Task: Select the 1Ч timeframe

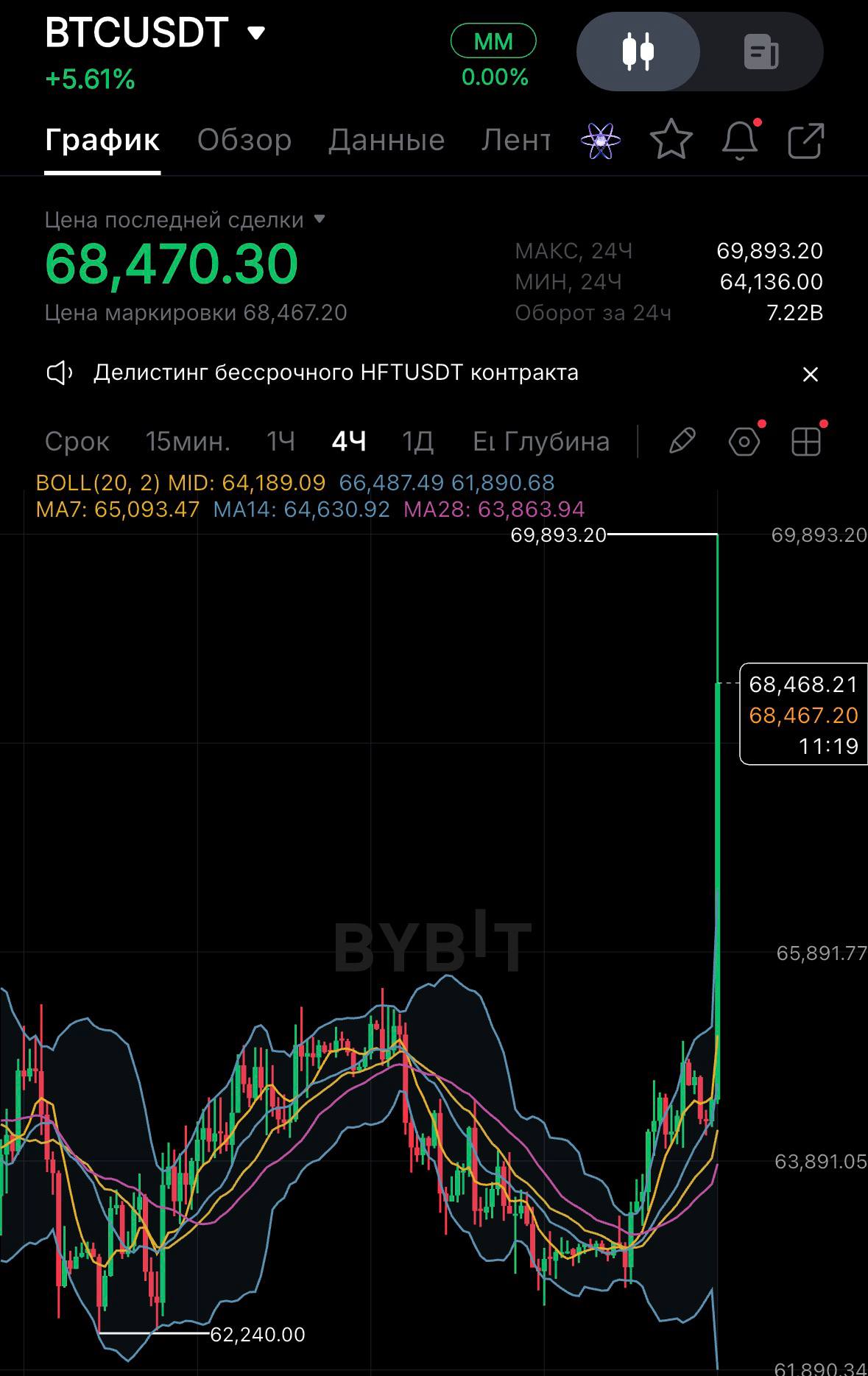Action: coord(280,442)
